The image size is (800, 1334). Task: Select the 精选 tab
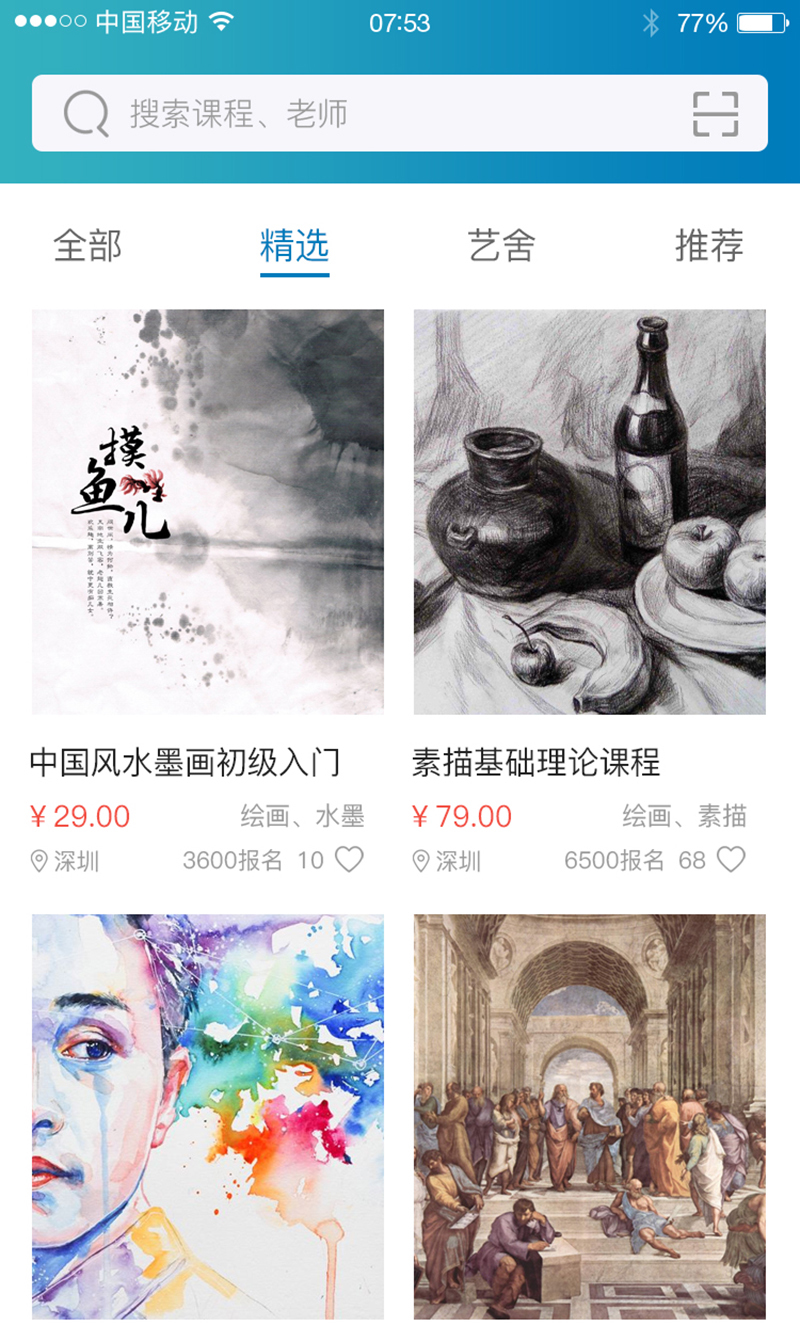(294, 246)
